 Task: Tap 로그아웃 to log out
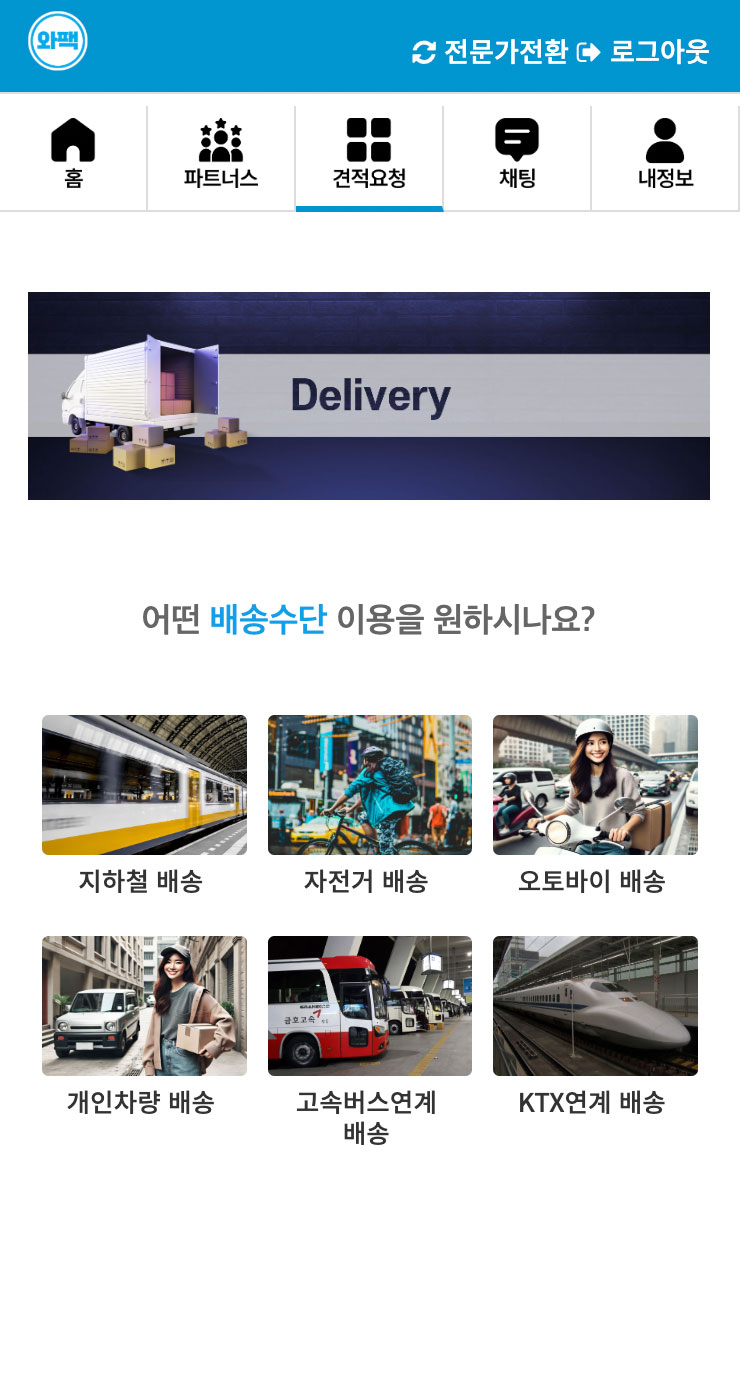[x=644, y=51]
